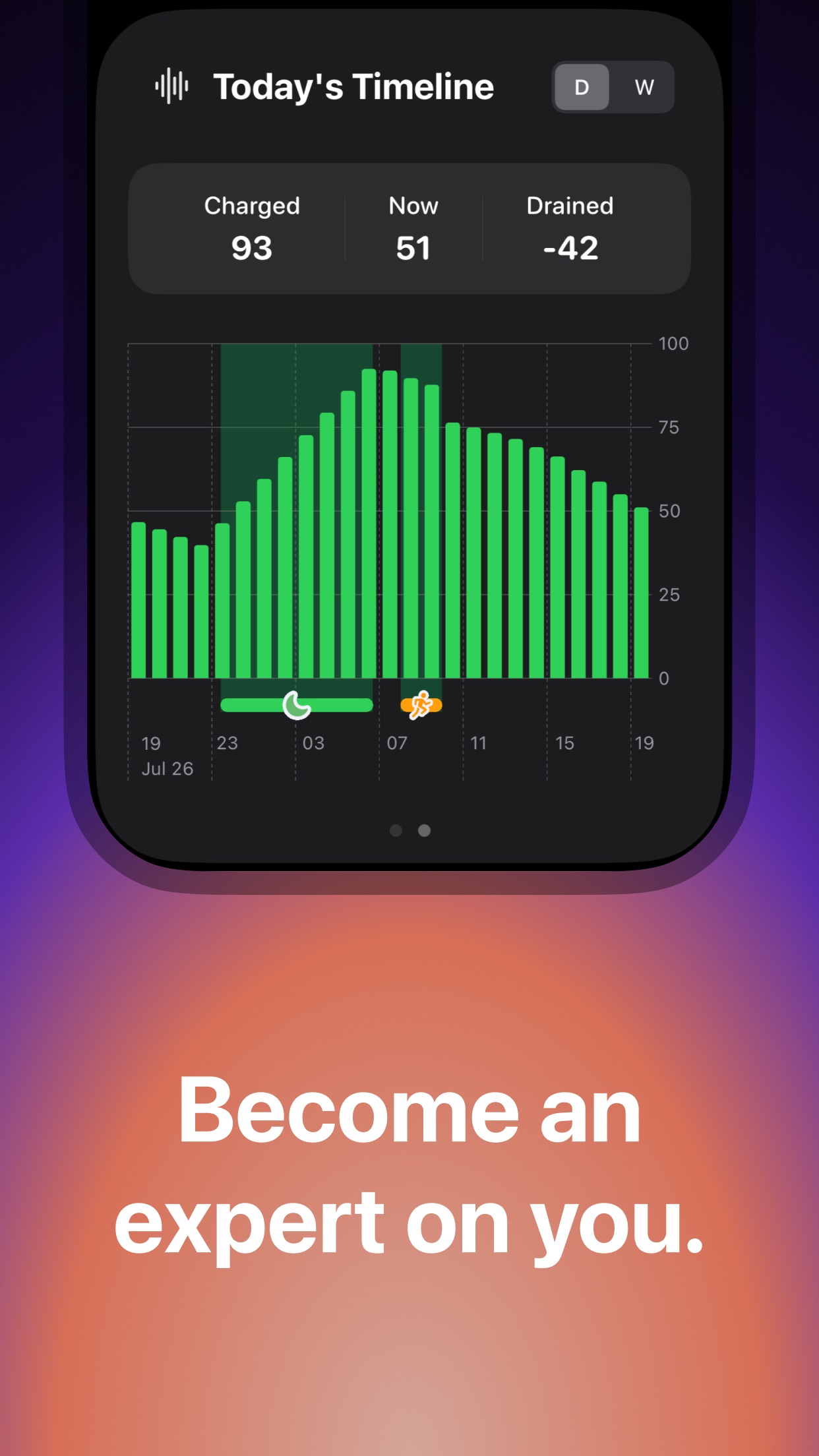Select the orange running workout icon
Screen dimensions: 819x1456
(421, 704)
